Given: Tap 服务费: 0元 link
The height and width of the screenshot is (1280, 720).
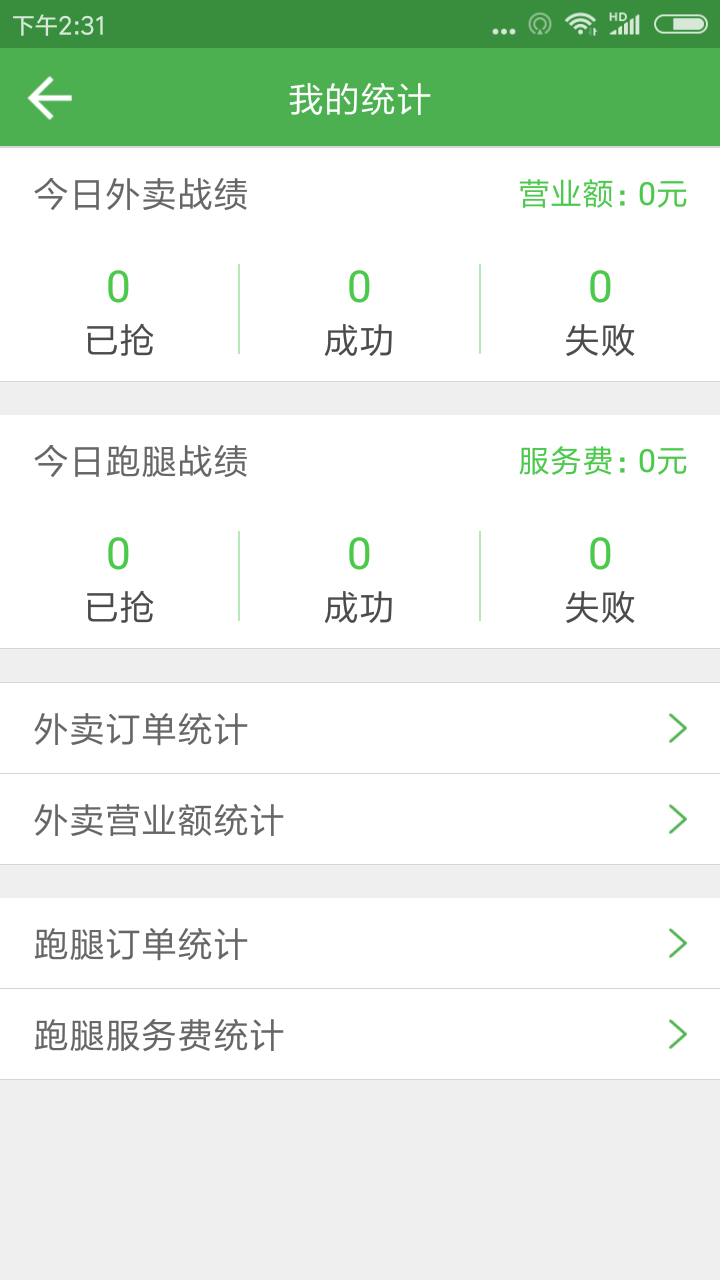Looking at the screenshot, I should [x=600, y=463].
